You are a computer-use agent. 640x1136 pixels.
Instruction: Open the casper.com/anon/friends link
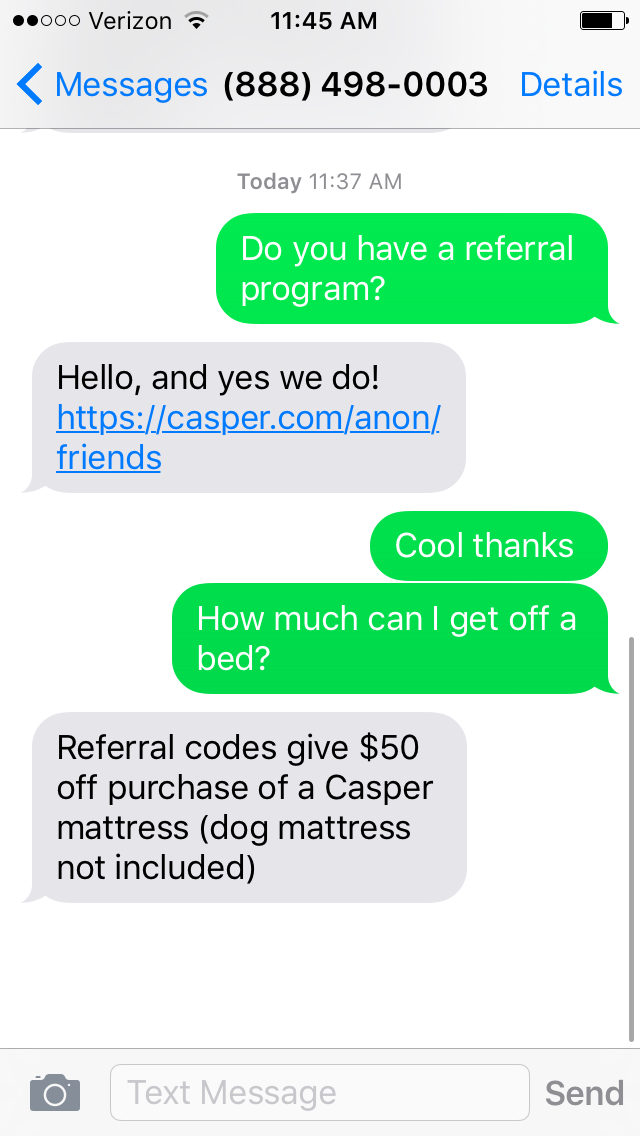tap(248, 418)
